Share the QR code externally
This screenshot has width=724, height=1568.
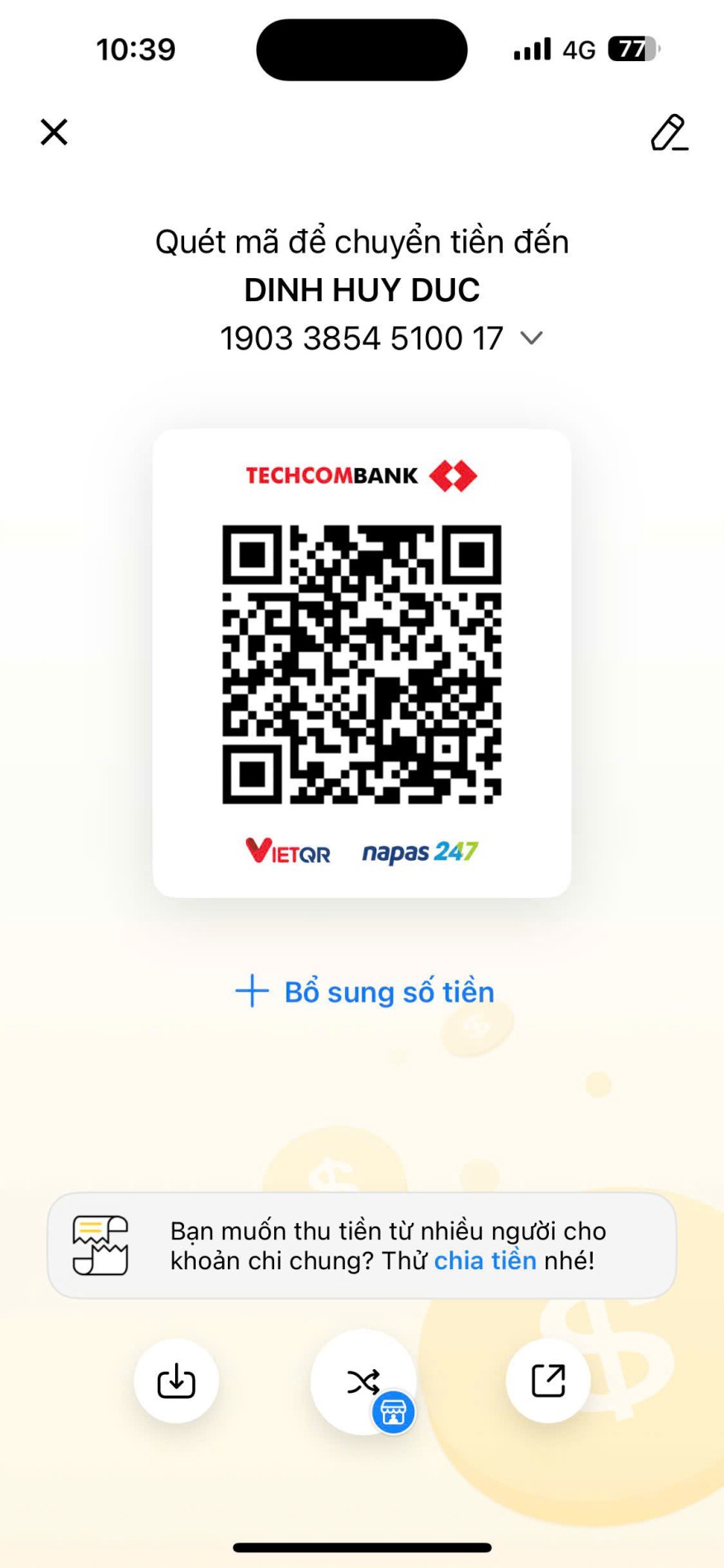coord(548,1381)
